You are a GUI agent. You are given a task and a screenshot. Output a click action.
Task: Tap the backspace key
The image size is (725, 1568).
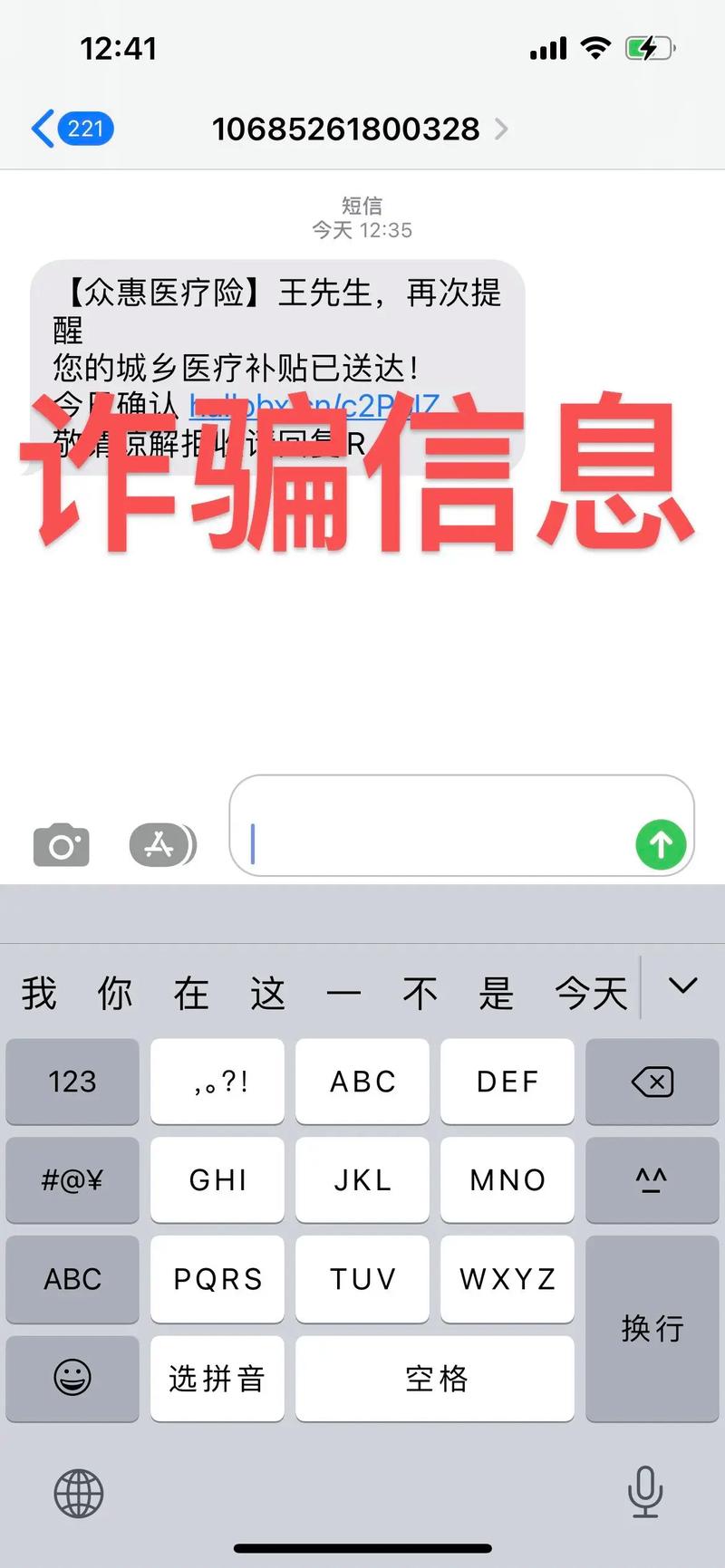652,1082
